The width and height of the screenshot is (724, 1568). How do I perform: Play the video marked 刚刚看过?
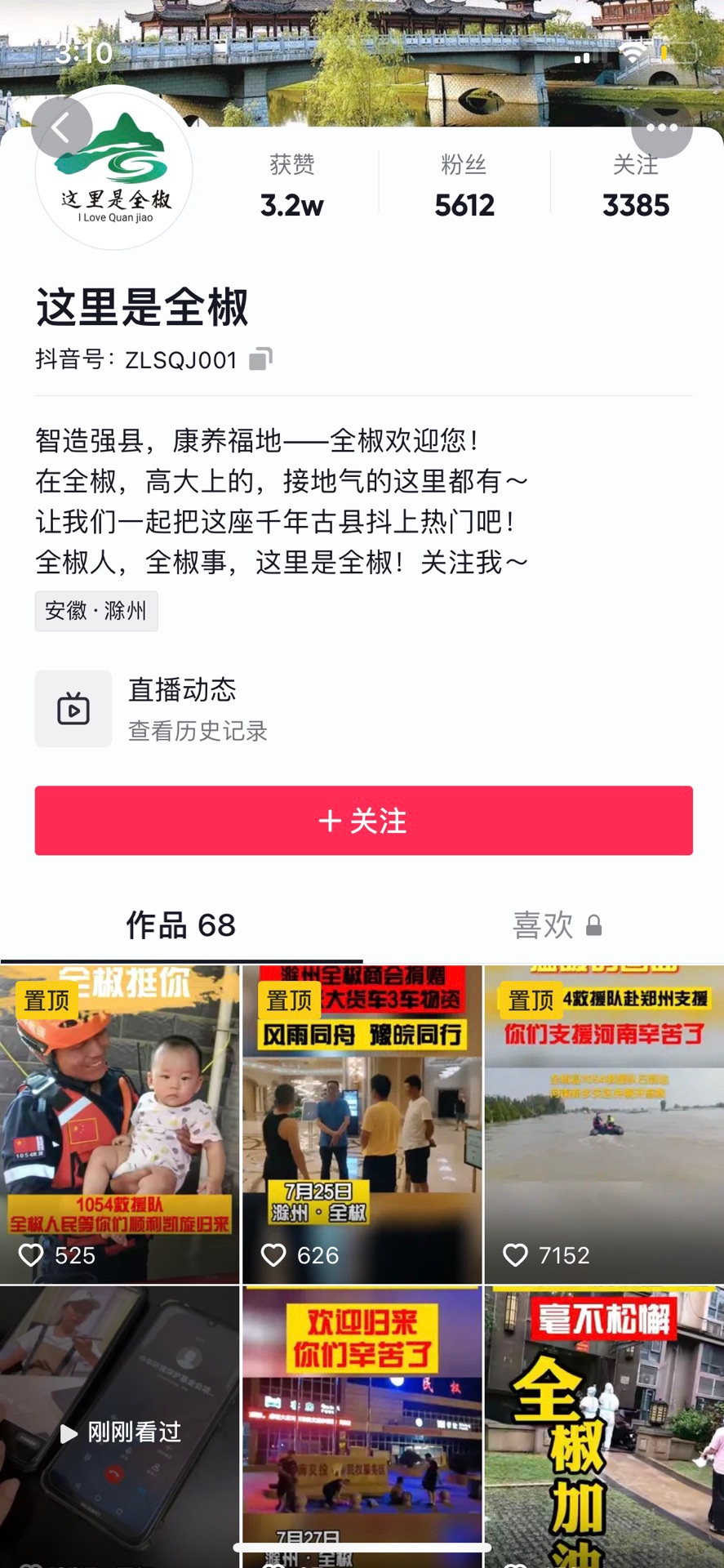119,1431
